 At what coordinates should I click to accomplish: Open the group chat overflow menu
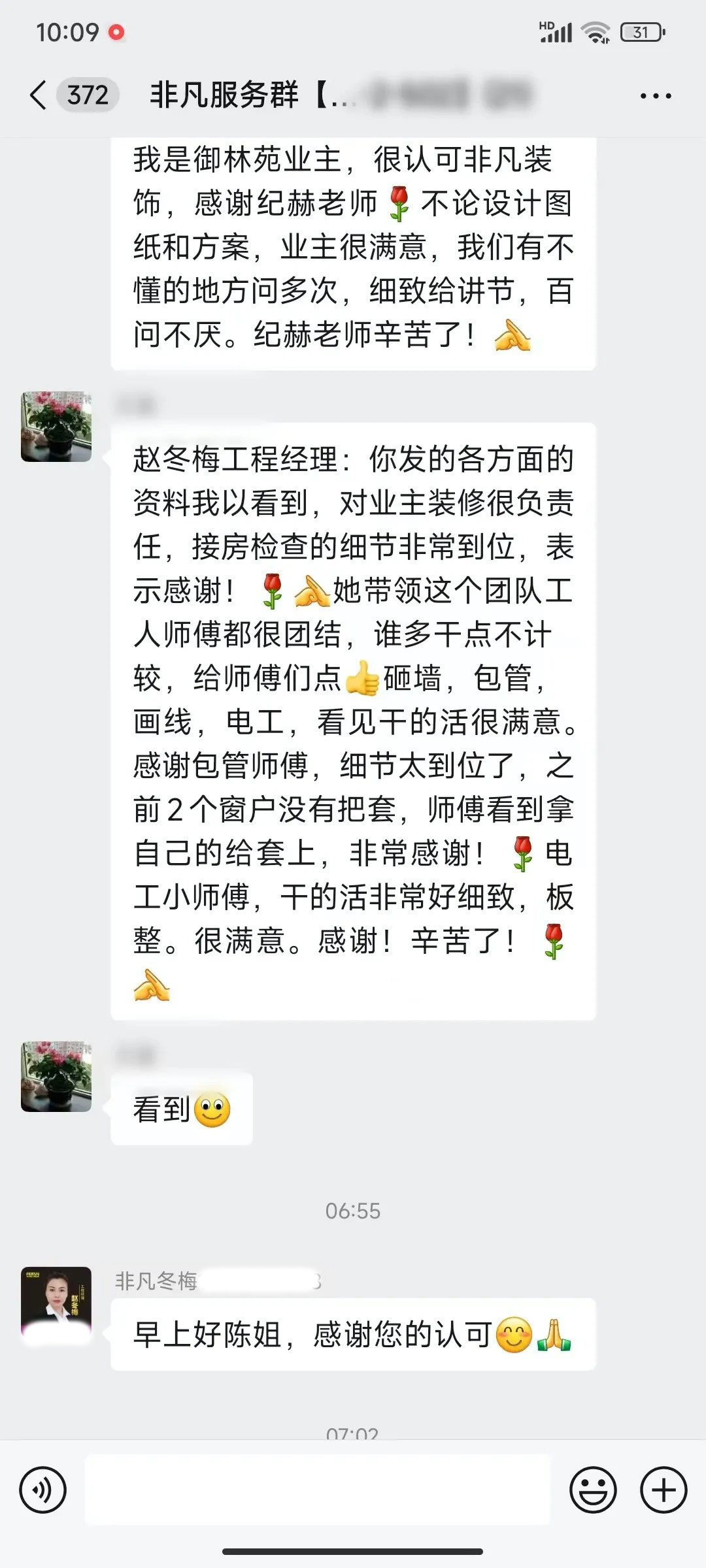click(x=656, y=96)
